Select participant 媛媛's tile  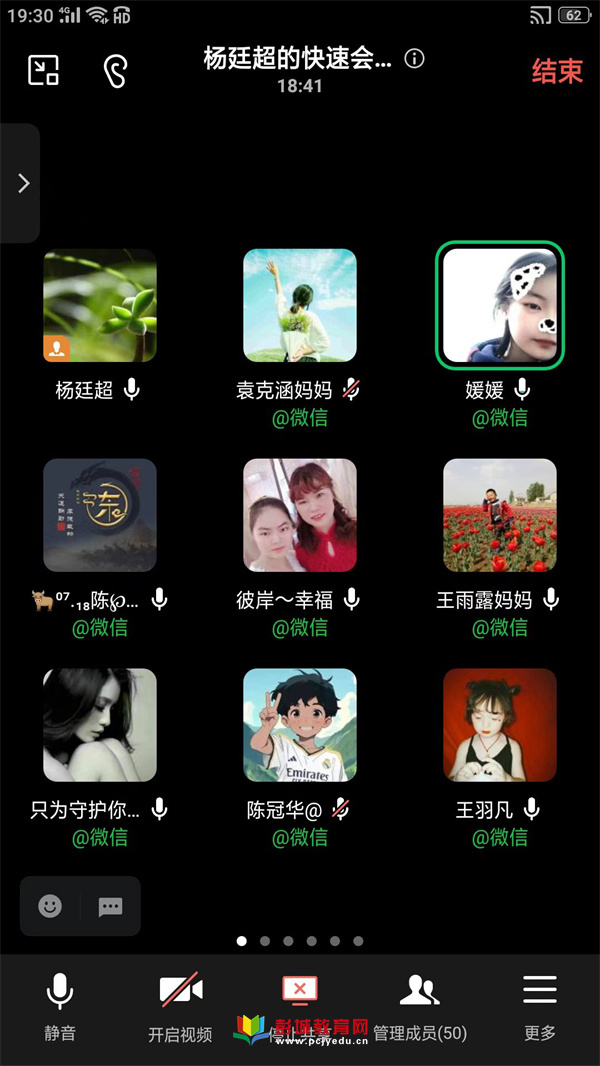click(x=500, y=306)
